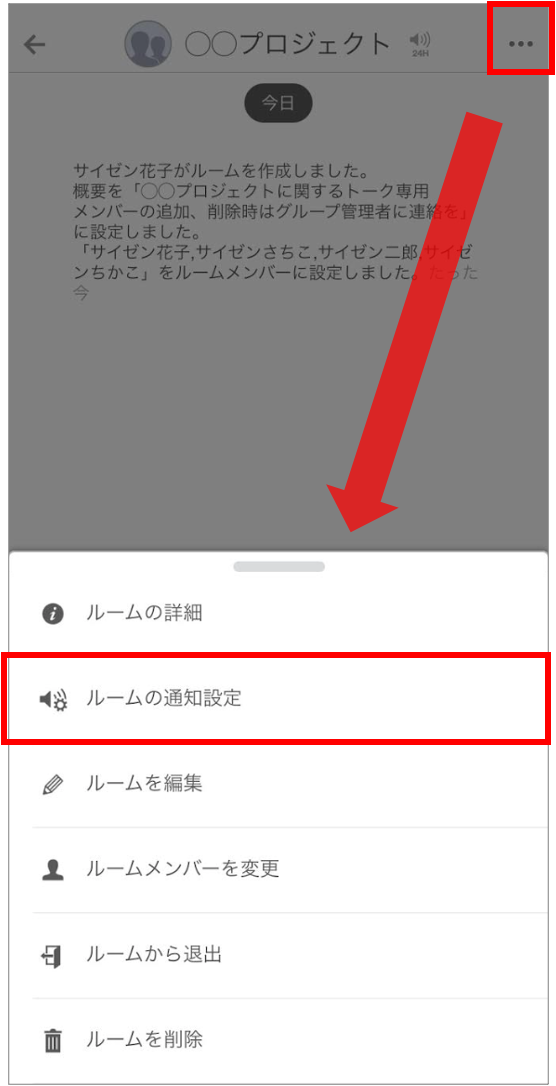Tap ルームを削除 to delete room

pyautogui.click(x=278, y=1040)
